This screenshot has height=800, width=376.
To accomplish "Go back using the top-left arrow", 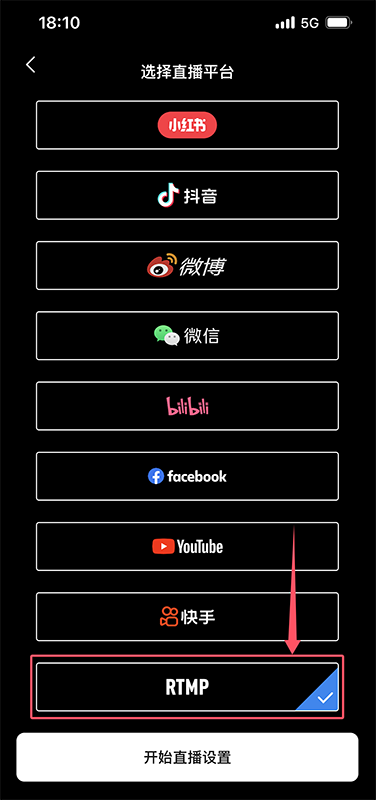I will point(31,65).
